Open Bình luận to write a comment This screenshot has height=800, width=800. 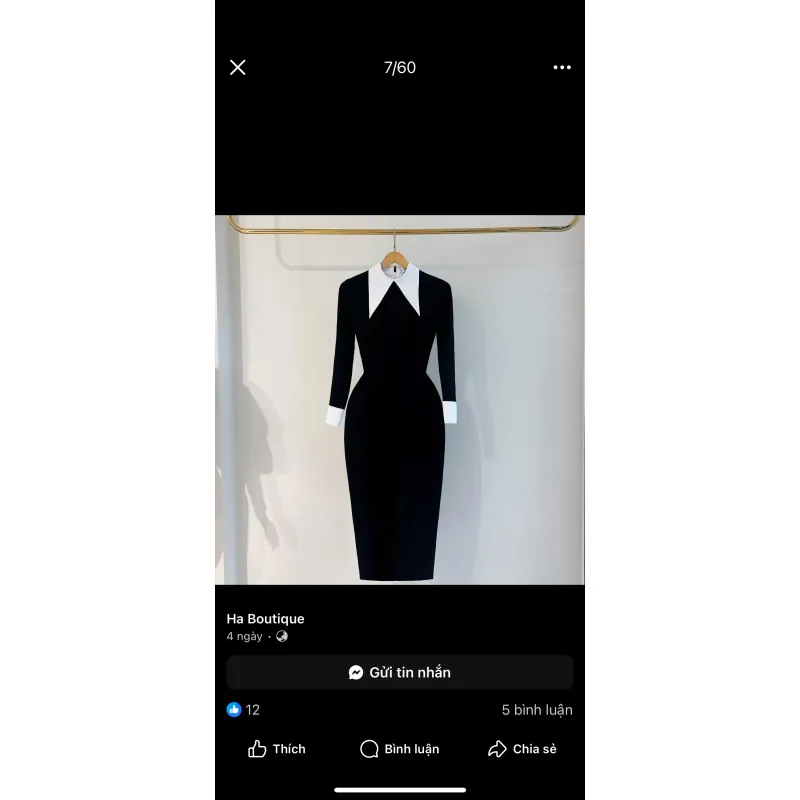tap(400, 749)
